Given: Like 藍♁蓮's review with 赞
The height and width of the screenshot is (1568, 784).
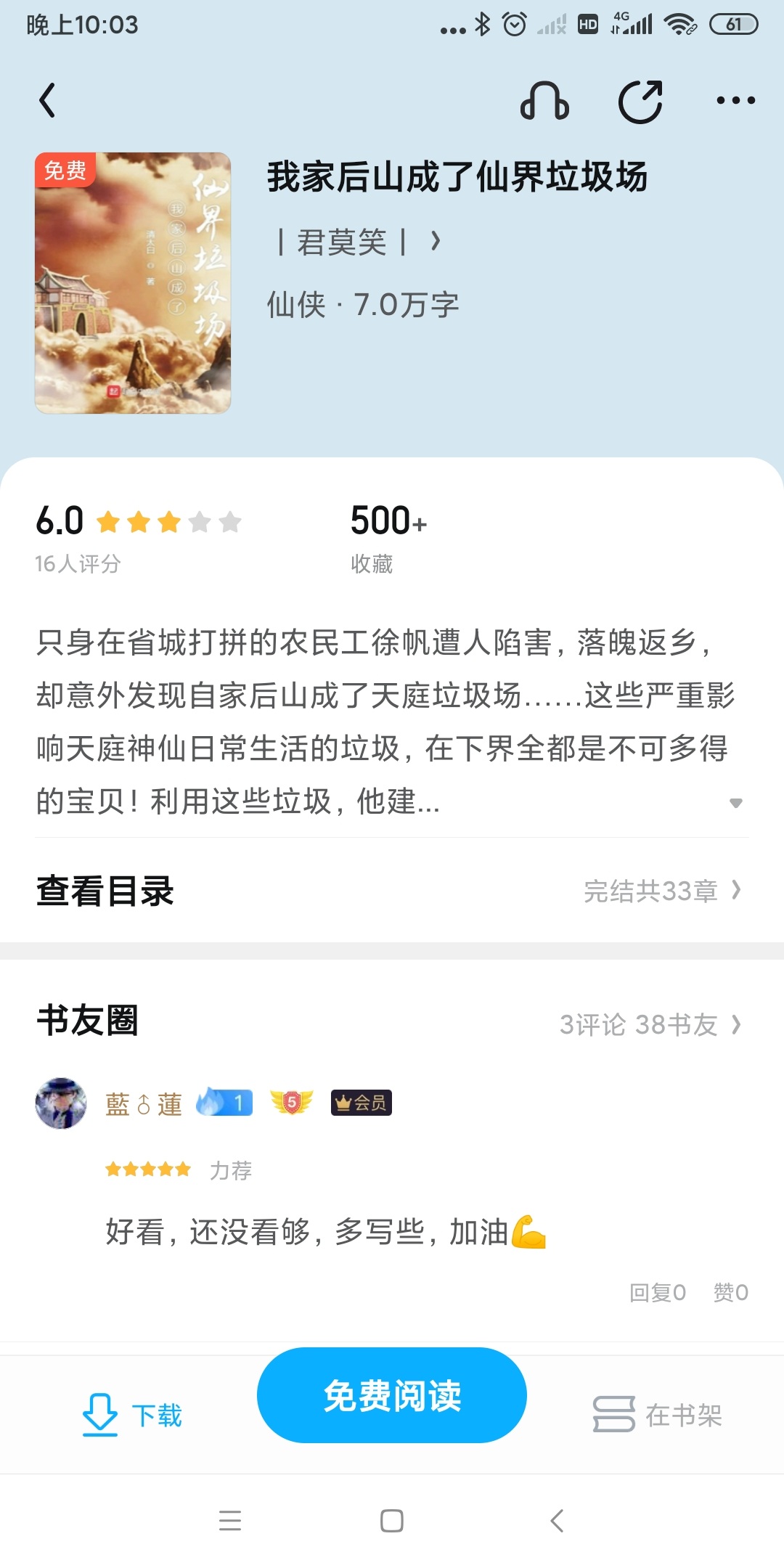Looking at the screenshot, I should [730, 1292].
